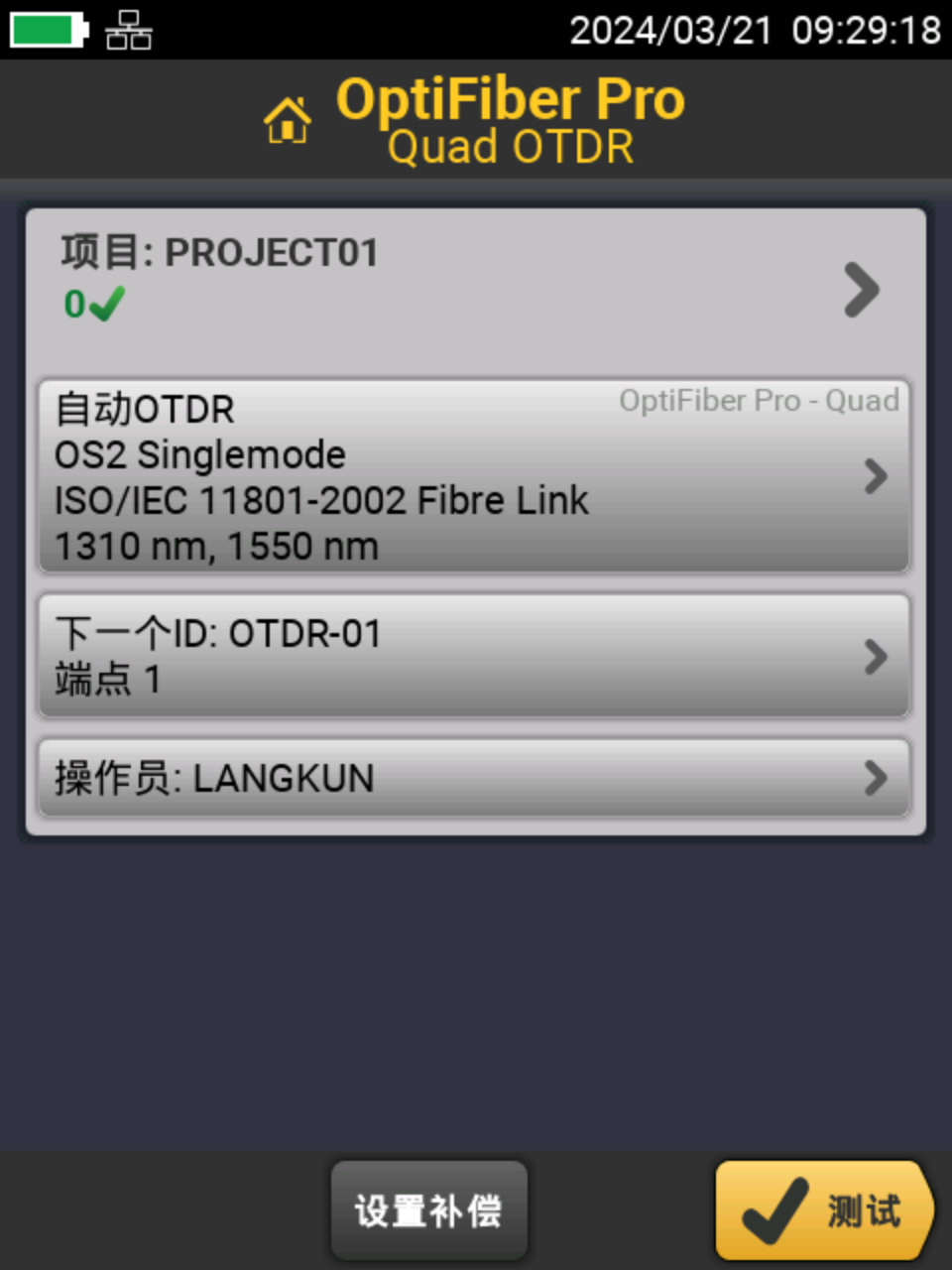The image size is (952, 1270).
Task: Tap the home icon
Action: [287, 121]
